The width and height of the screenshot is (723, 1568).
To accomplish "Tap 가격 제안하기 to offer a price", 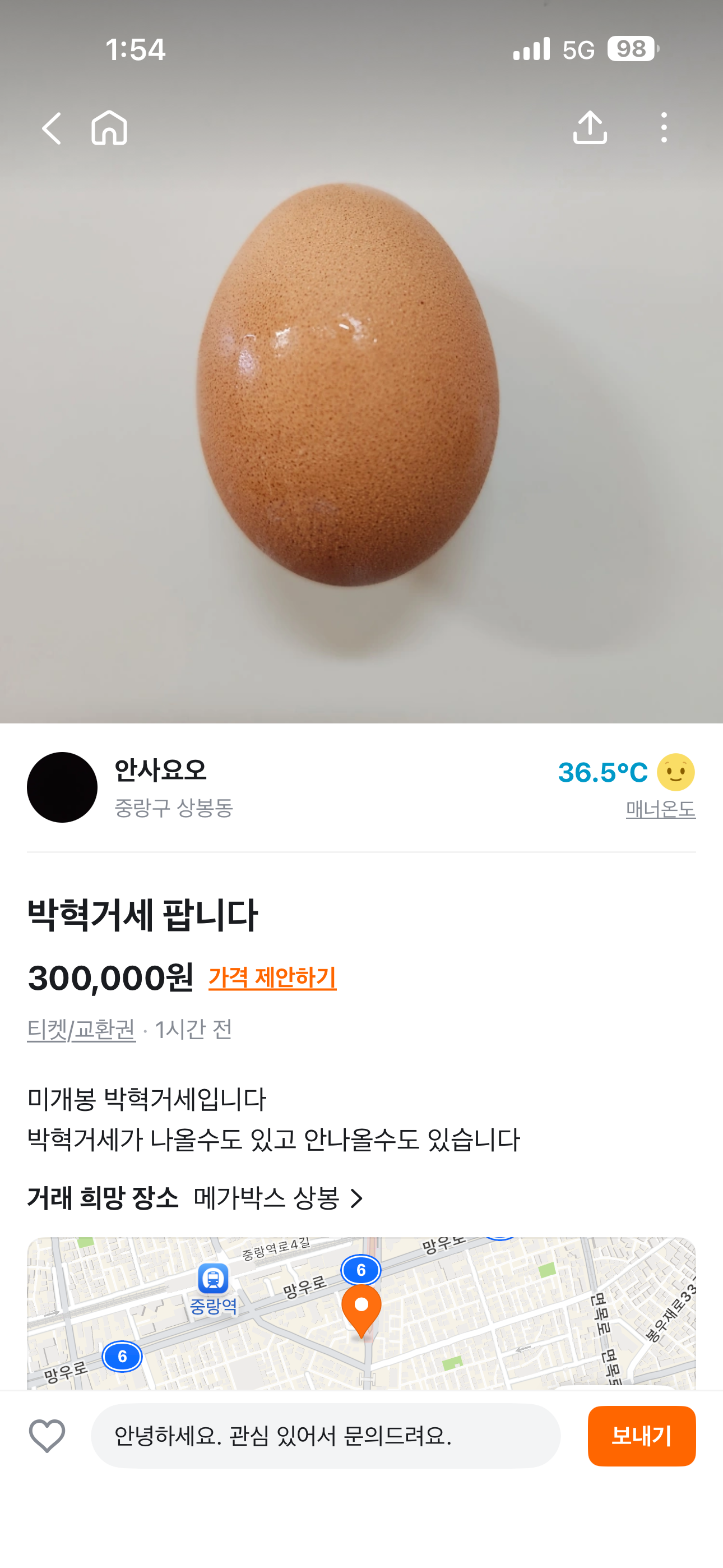I will click(272, 978).
